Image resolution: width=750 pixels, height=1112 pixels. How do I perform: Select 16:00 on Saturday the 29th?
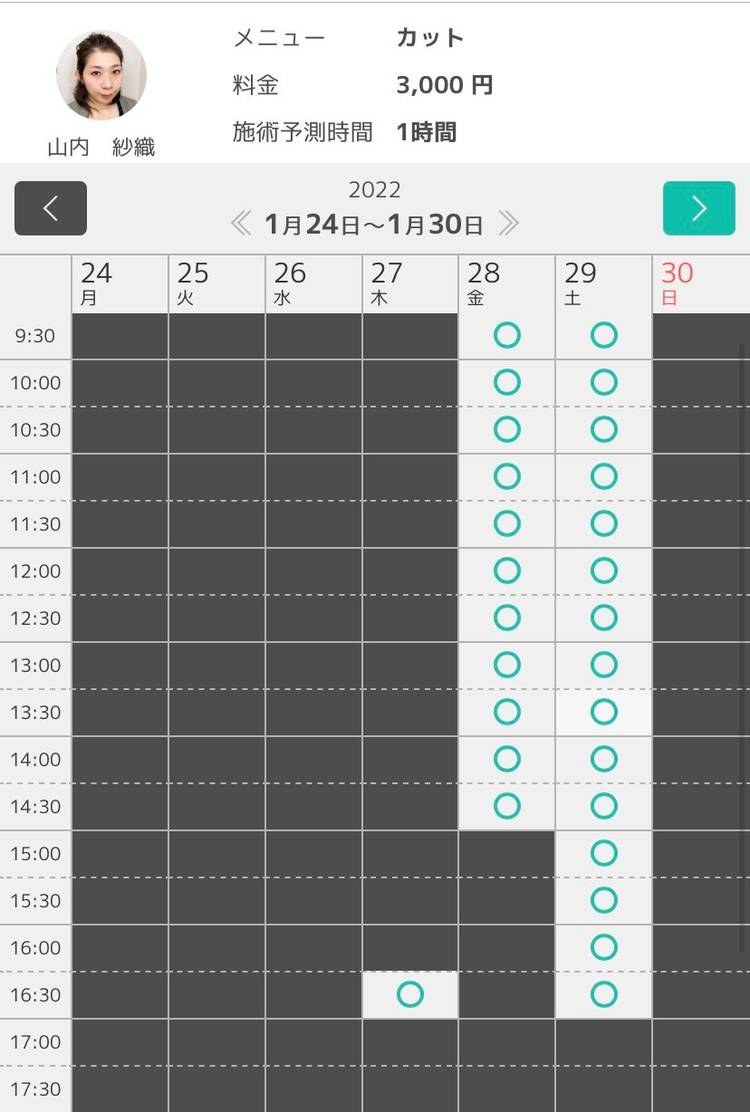tap(604, 947)
